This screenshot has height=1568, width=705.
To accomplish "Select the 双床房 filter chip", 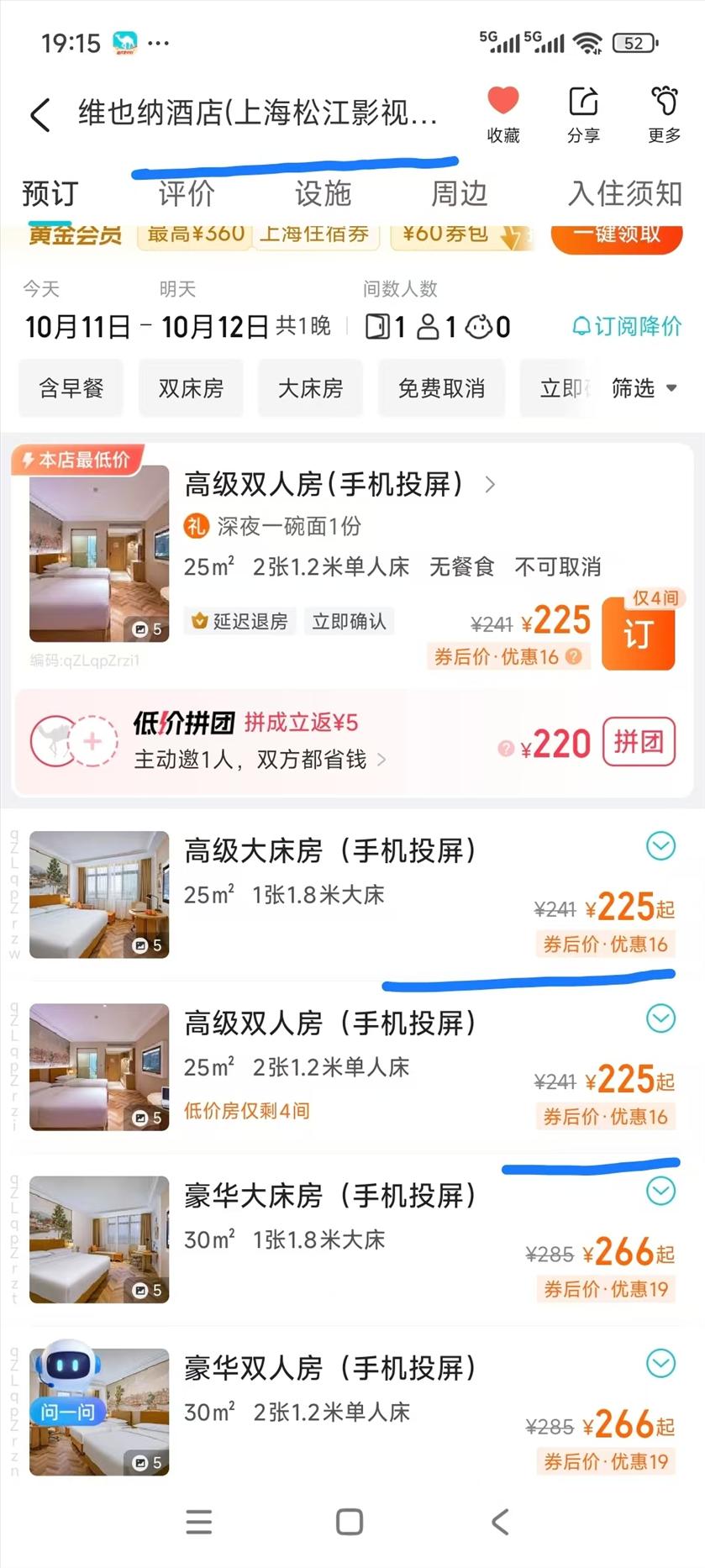I will point(192,388).
